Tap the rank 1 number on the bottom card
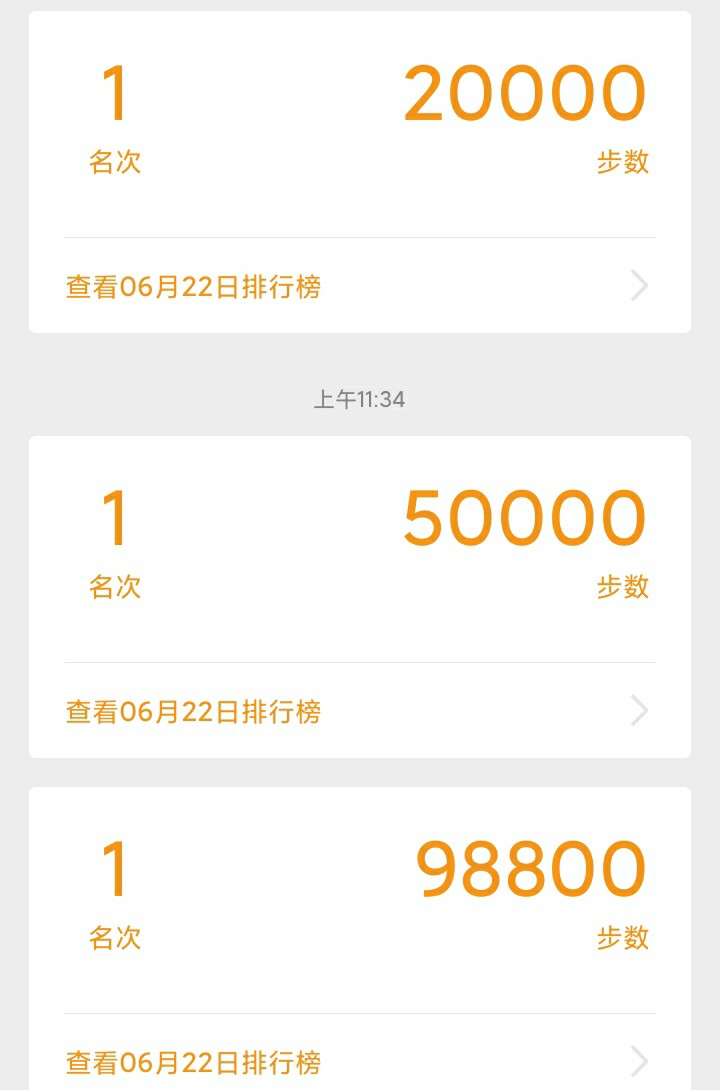Viewport: 720px width, 1090px height. (x=113, y=868)
